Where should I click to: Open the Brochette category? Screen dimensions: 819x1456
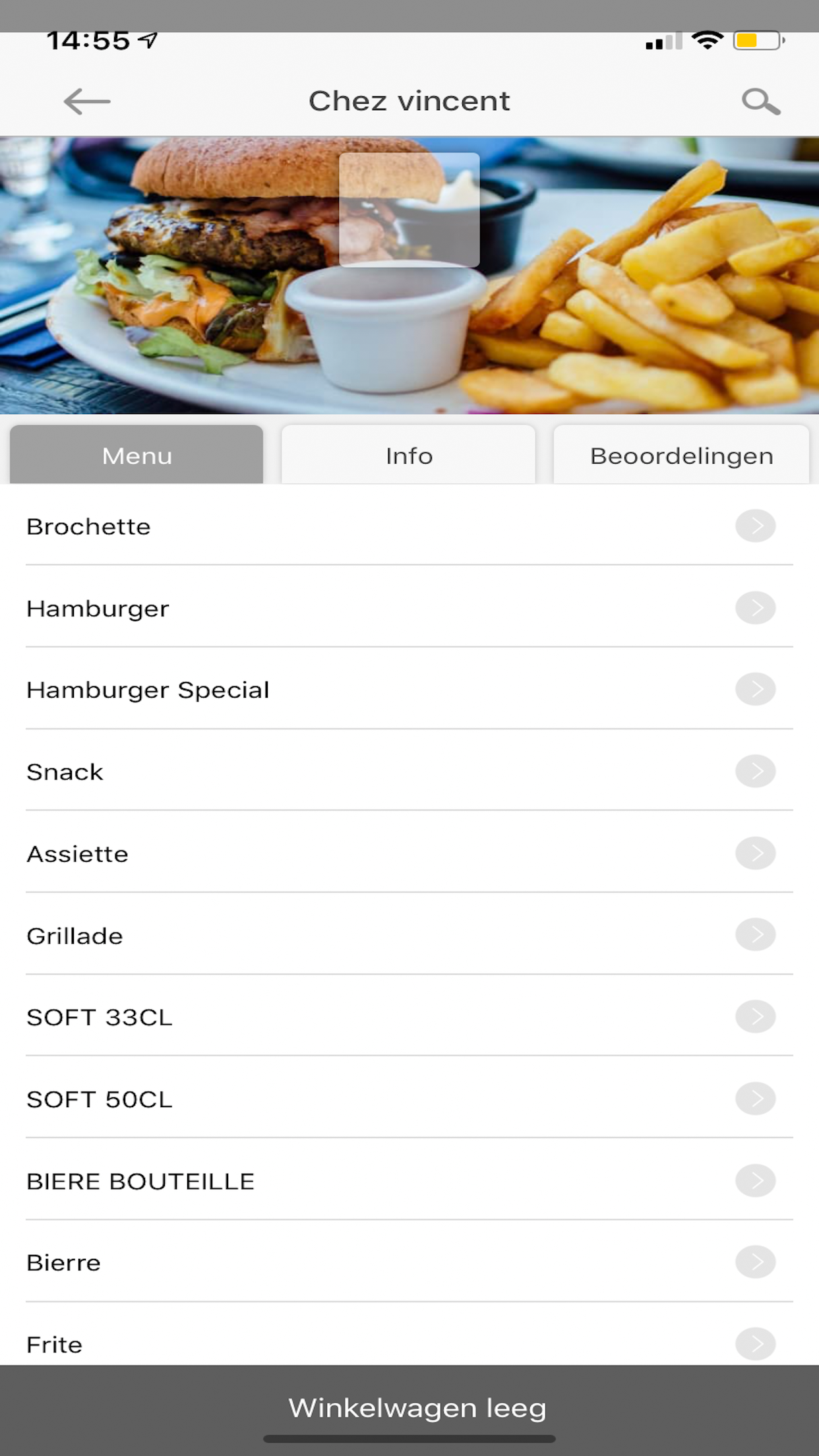point(409,526)
